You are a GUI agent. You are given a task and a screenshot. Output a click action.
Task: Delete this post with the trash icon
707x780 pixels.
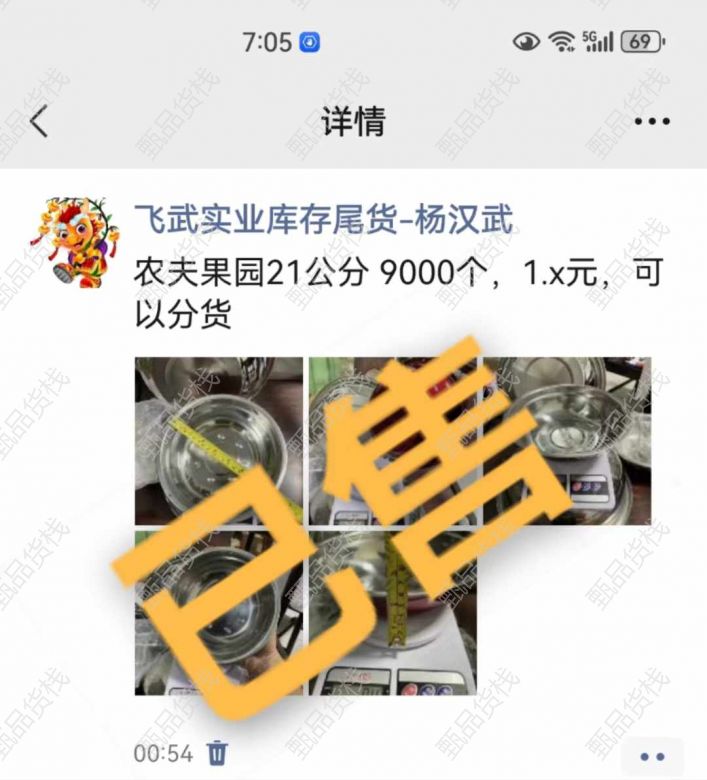tap(217, 752)
